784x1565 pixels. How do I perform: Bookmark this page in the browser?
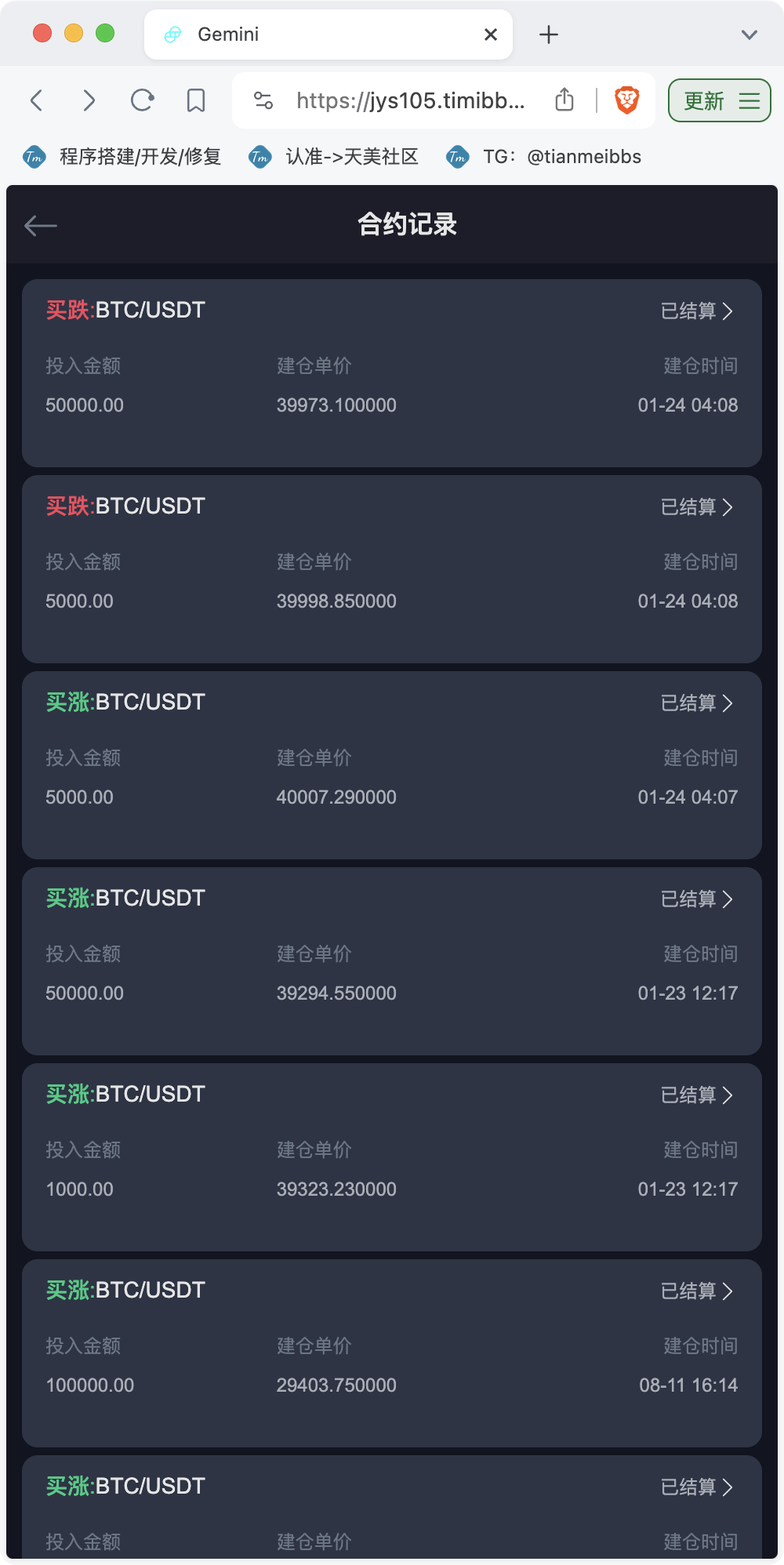point(196,100)
